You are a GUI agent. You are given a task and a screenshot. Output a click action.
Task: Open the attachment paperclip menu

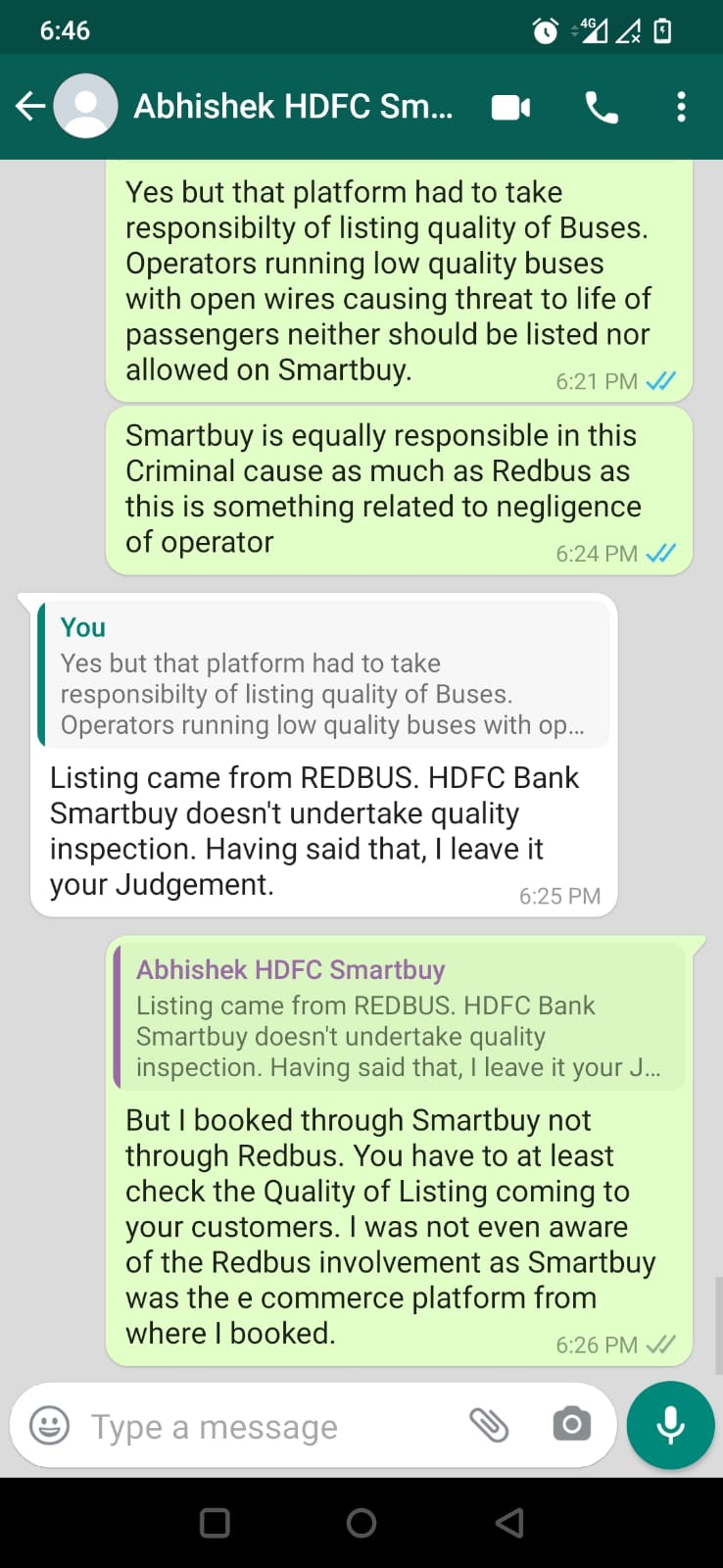coord(489,1425)
